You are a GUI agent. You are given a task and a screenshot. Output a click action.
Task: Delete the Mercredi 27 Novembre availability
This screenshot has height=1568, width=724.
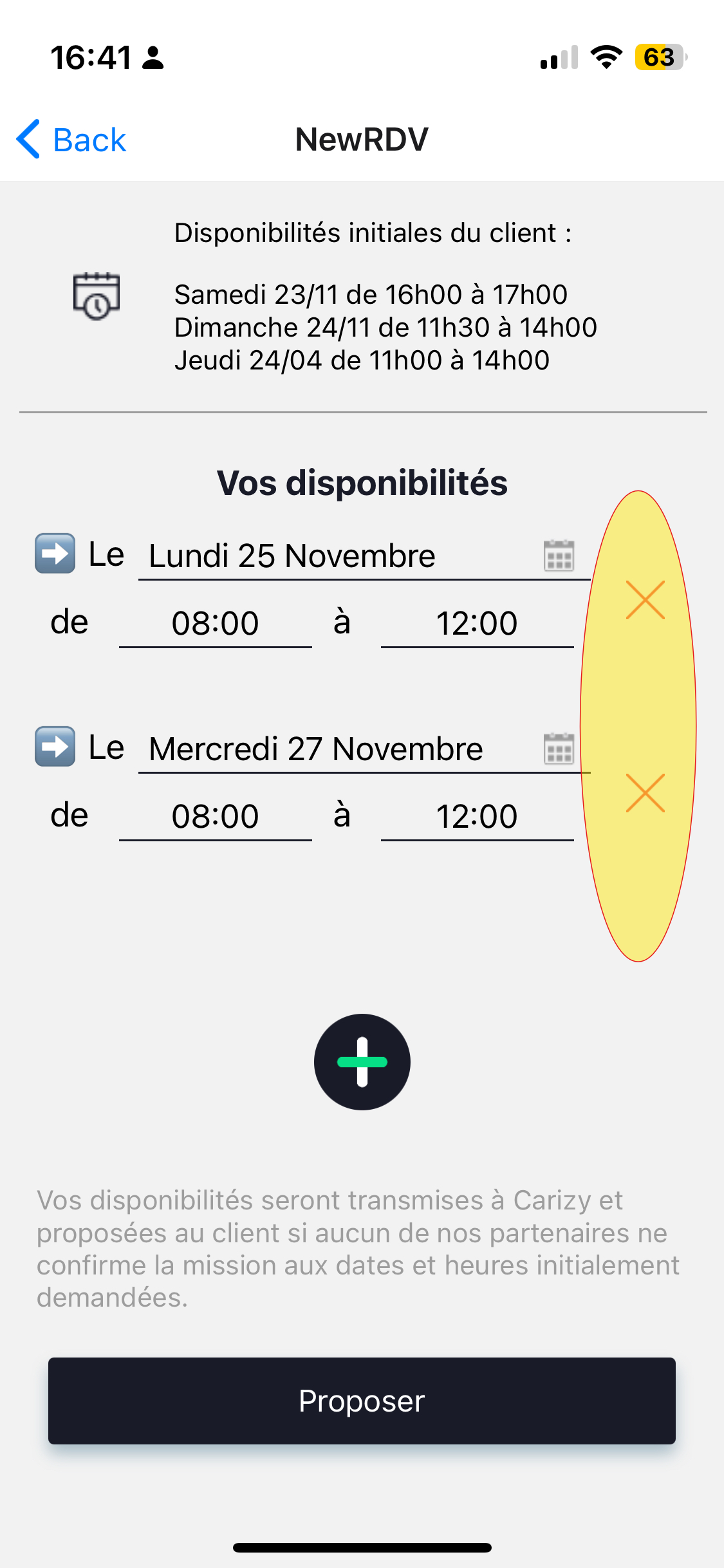[x=645, y=793]
